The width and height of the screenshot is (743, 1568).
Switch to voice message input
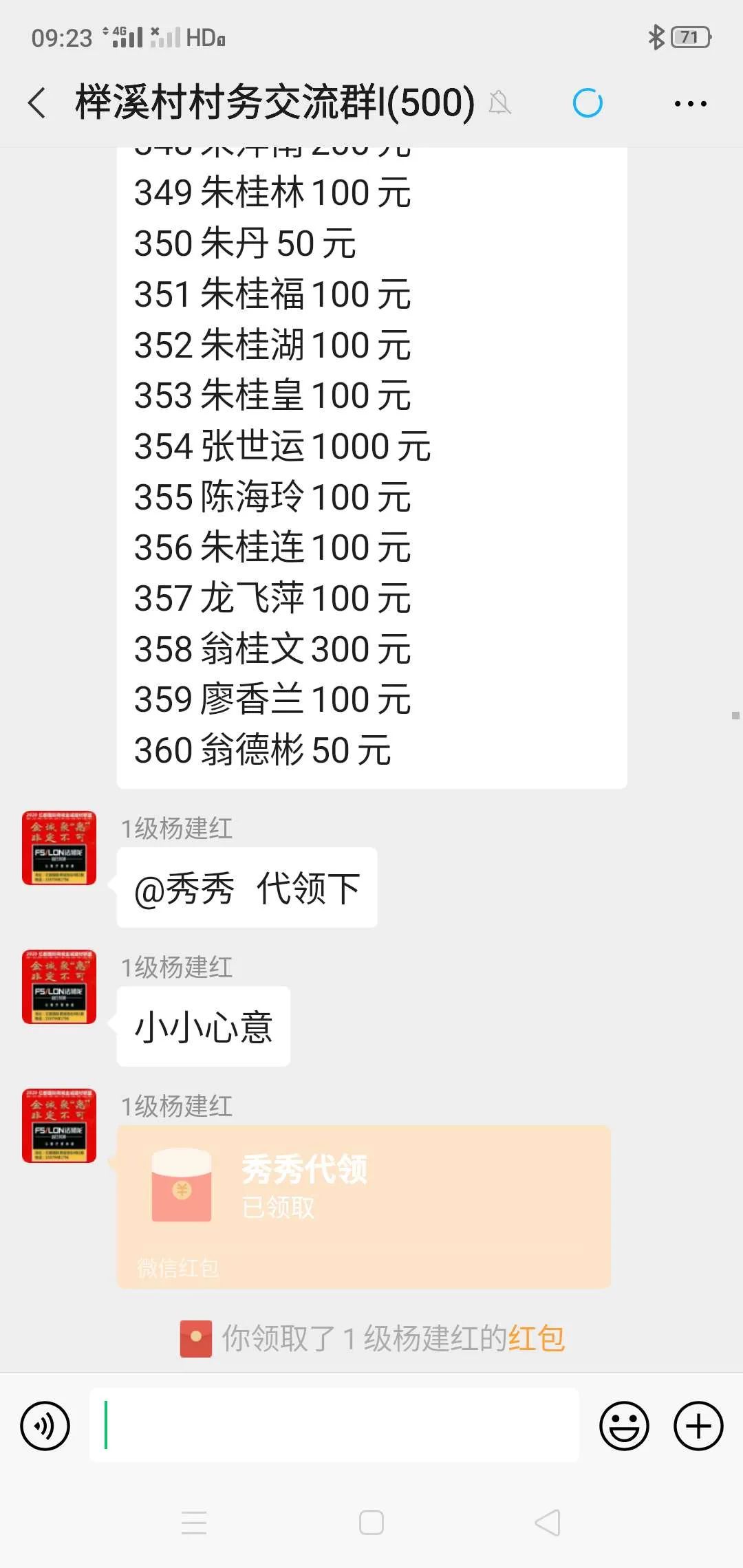[x=45, y=1426]
